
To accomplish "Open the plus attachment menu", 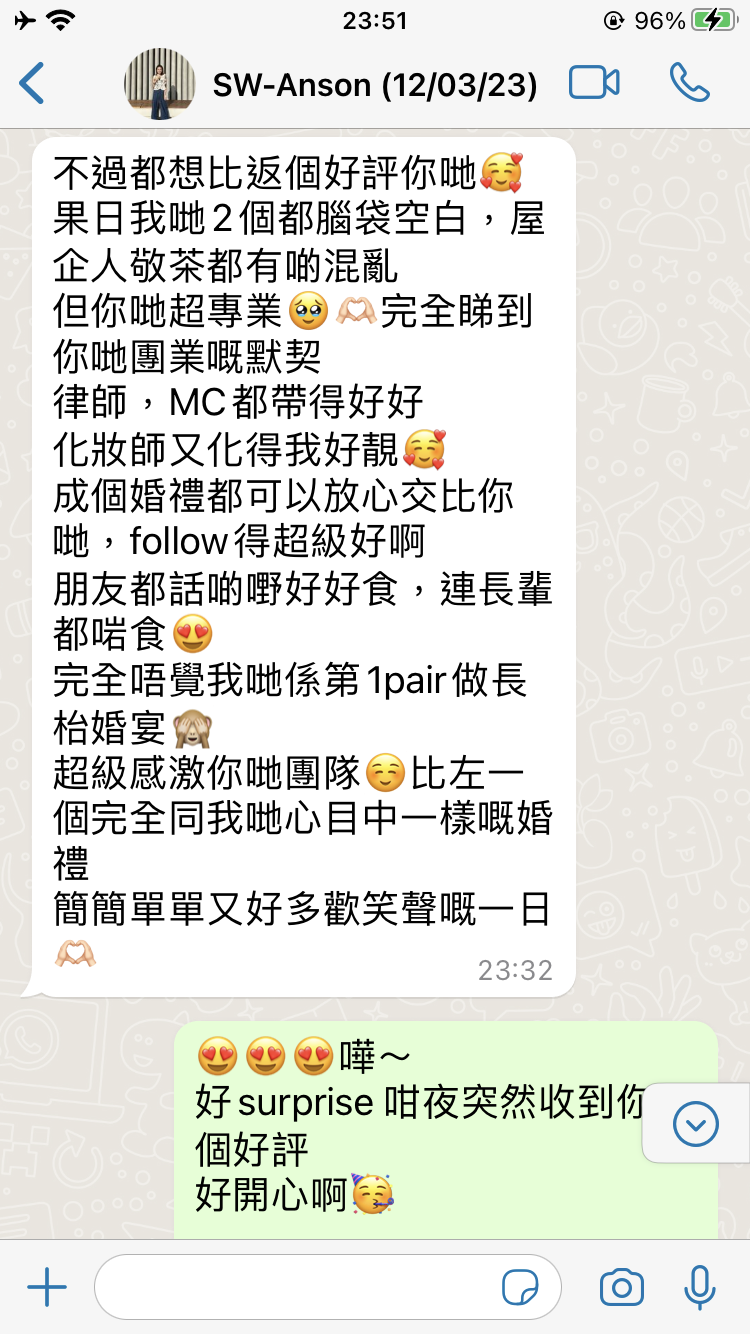I will [x=46, y=1287].
